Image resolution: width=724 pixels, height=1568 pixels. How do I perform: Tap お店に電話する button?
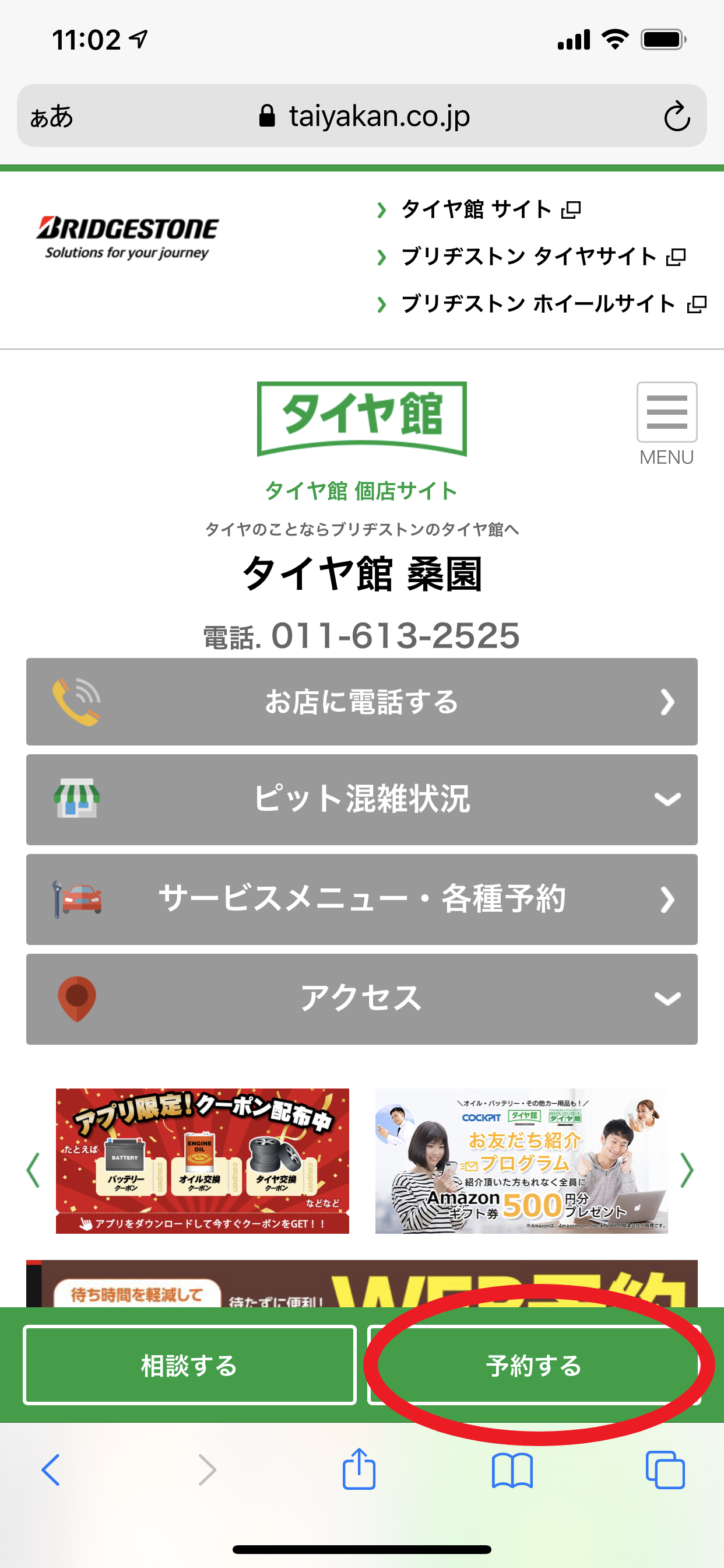(x=361, y=702)
